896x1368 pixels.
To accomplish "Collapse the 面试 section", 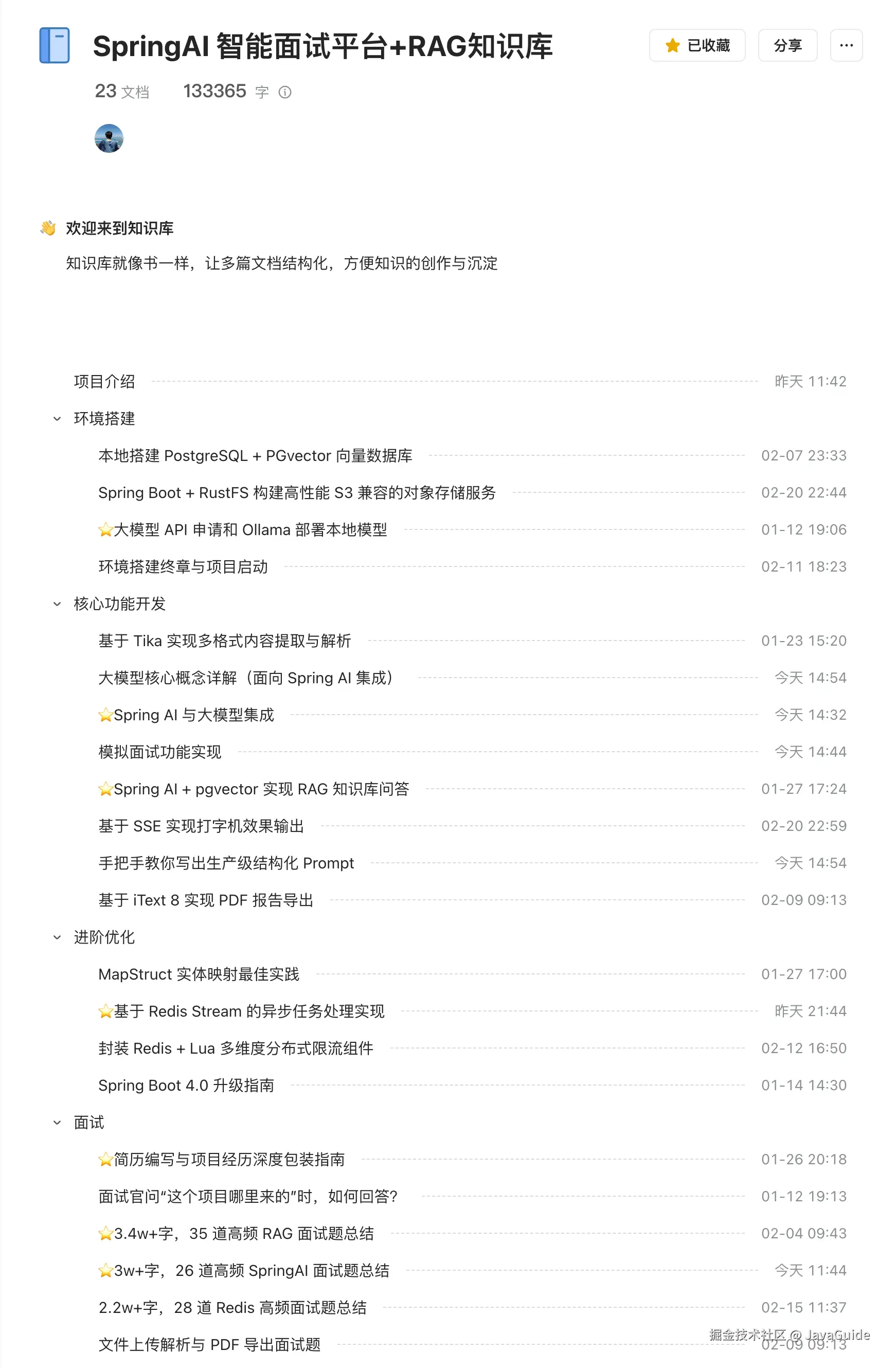I will click(x=57, y=1122).
